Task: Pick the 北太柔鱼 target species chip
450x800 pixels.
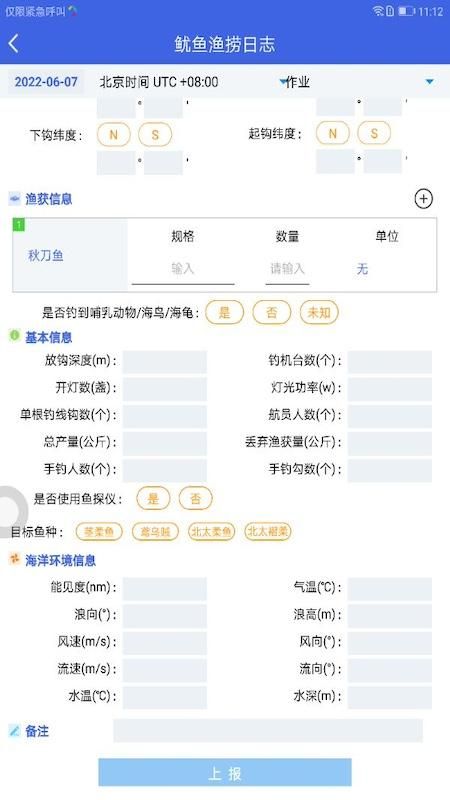Action: point(211,532)
